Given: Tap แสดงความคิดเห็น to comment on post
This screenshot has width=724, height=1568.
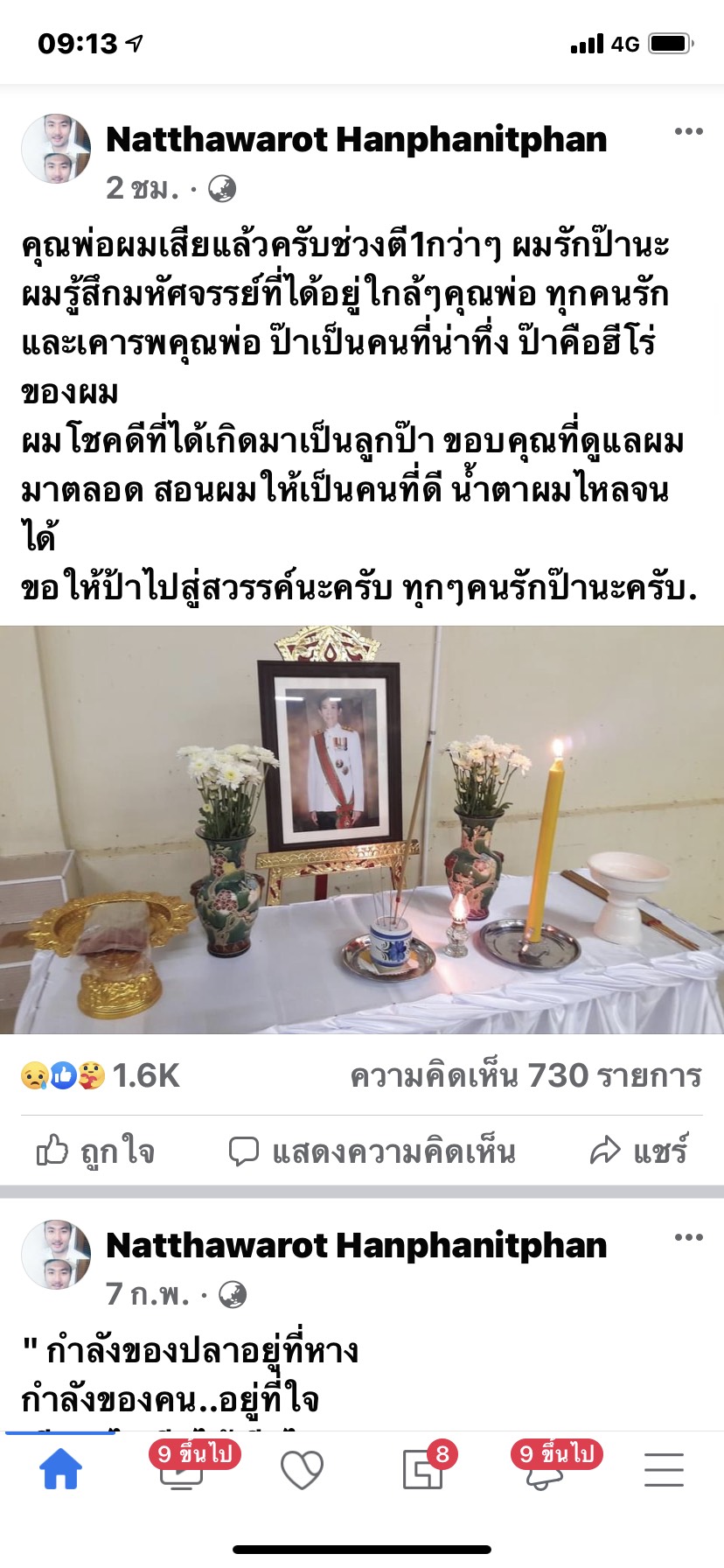Looking at the screenshot, I should pyautogui.click(x=372, y=1151).
